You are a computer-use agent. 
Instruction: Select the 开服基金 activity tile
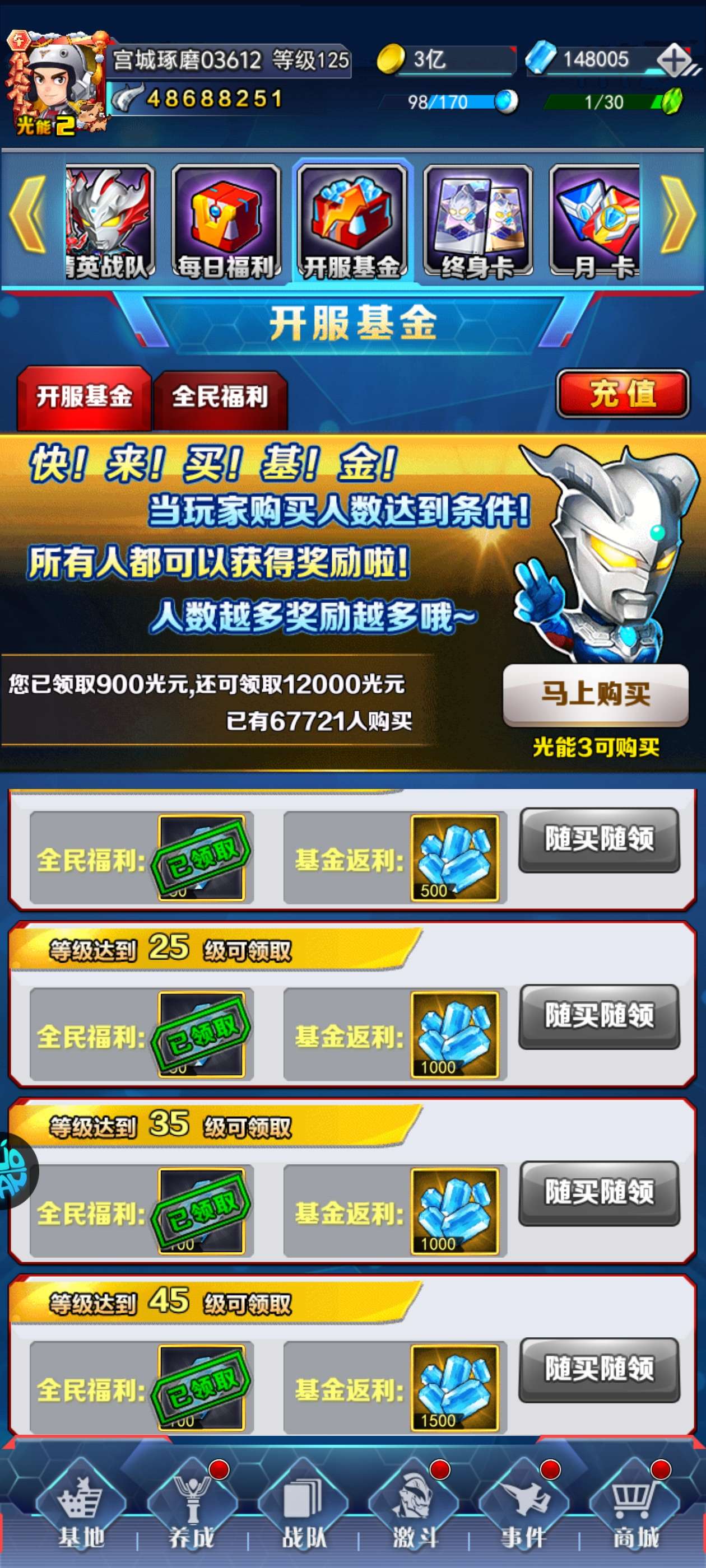click(x=352, y=222)
